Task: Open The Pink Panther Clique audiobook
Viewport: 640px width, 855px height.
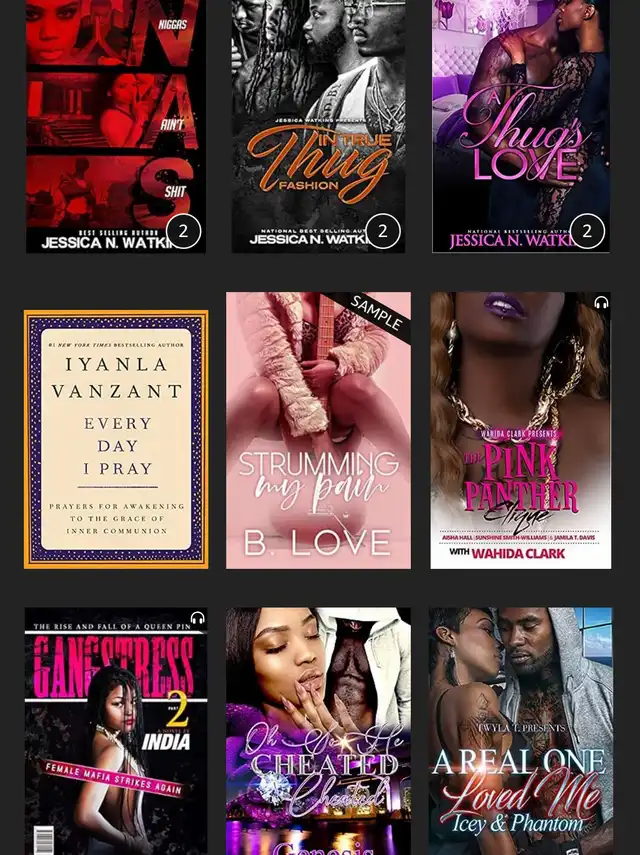Action: (x=521, y=430)
